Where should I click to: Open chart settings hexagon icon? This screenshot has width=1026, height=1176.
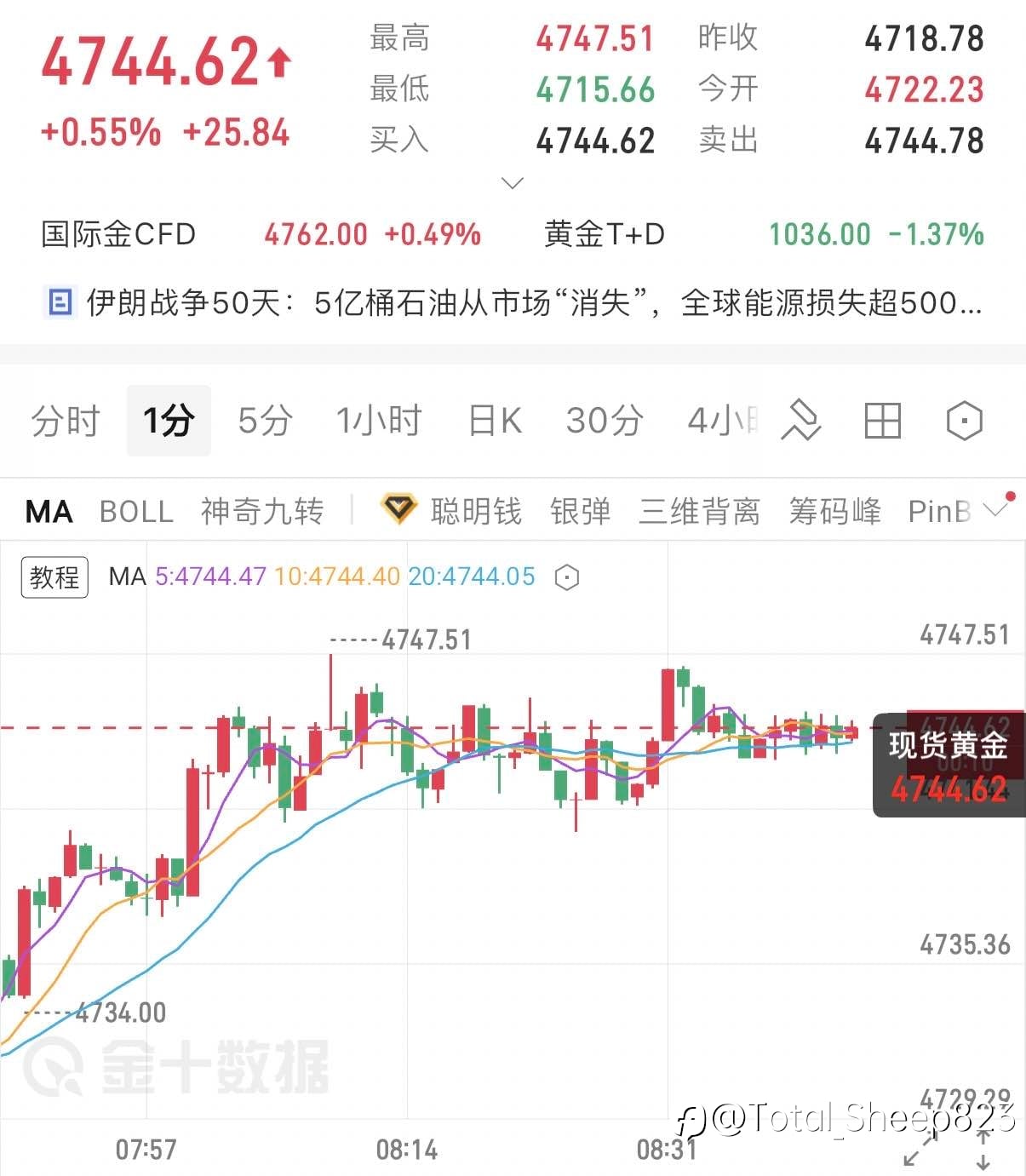pos(964,421)
